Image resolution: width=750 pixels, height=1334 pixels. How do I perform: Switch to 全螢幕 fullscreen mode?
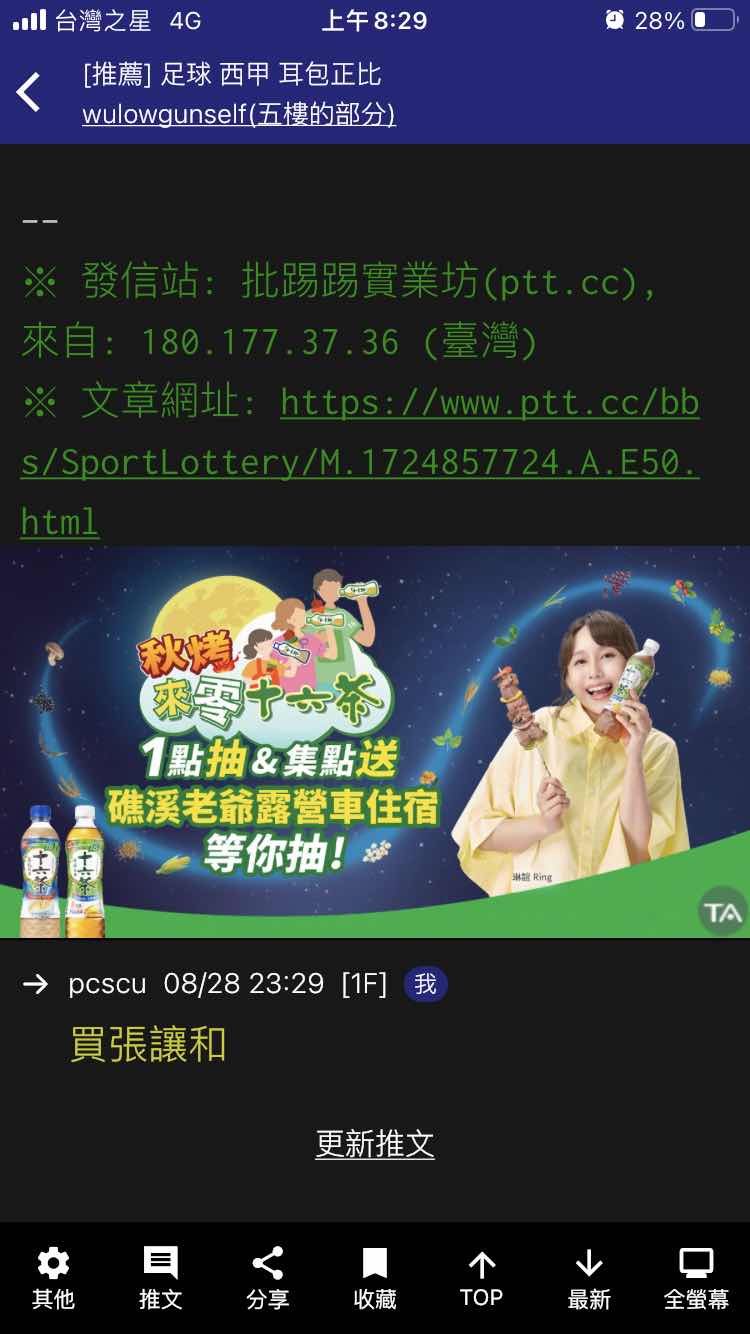click(x=696, y=1277)
